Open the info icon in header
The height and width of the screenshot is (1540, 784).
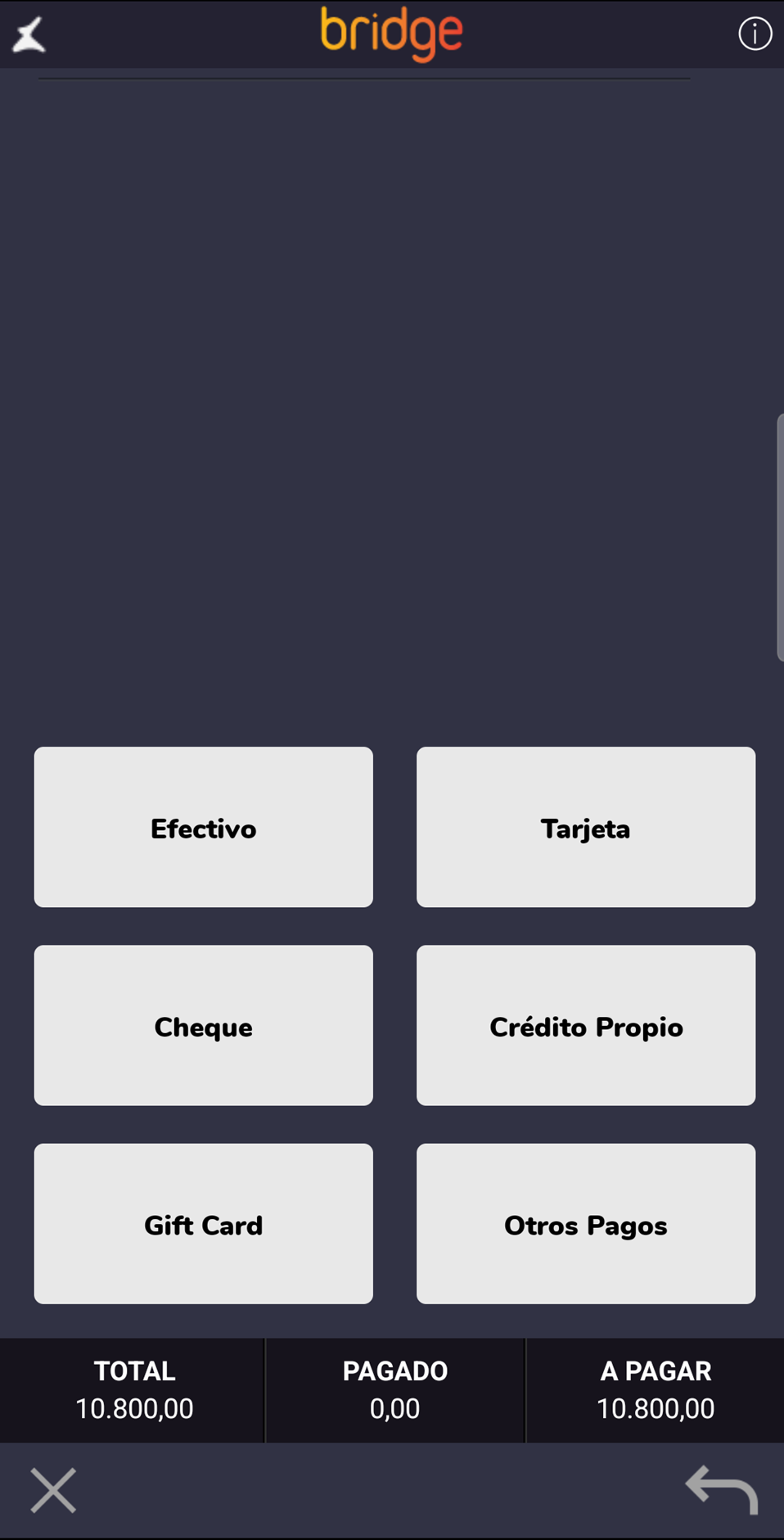pos(754,34)
